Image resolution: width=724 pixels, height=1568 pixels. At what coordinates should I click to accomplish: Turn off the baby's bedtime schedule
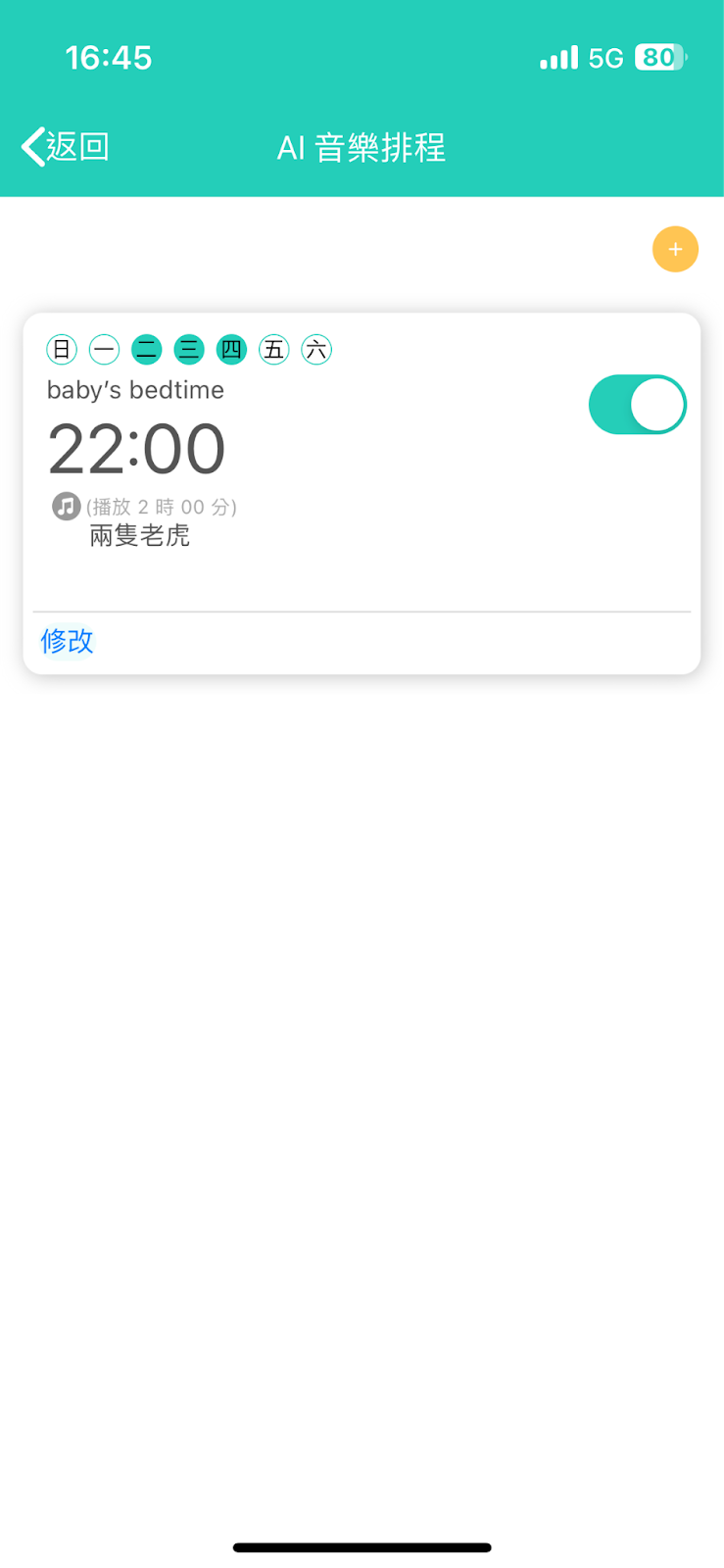637,405
